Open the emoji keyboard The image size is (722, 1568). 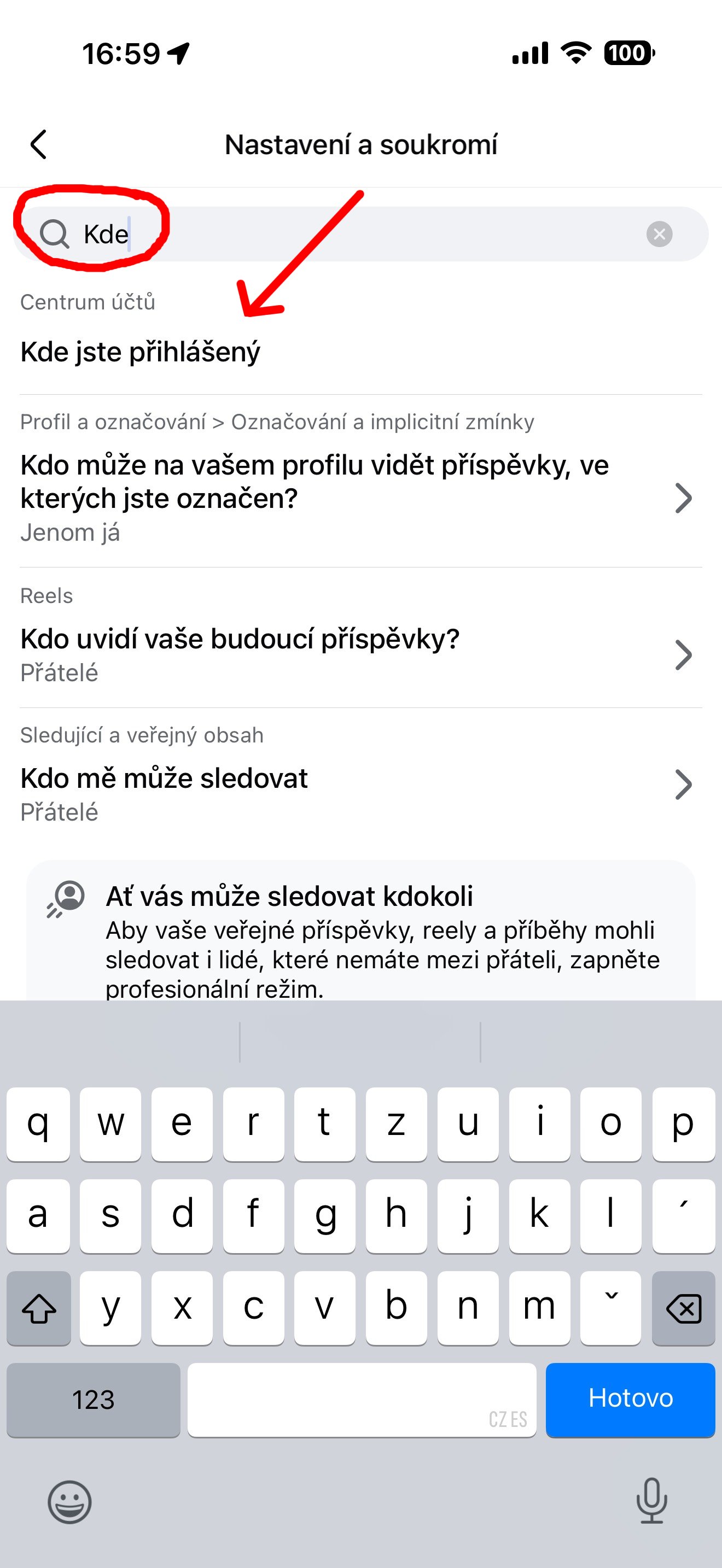69,1502
